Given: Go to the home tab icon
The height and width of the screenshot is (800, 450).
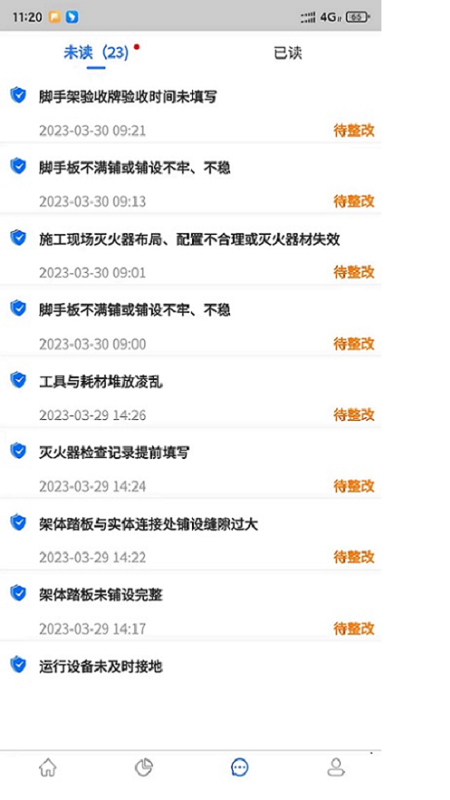Looking at the screenshot, I should click(x=47, y=767).
